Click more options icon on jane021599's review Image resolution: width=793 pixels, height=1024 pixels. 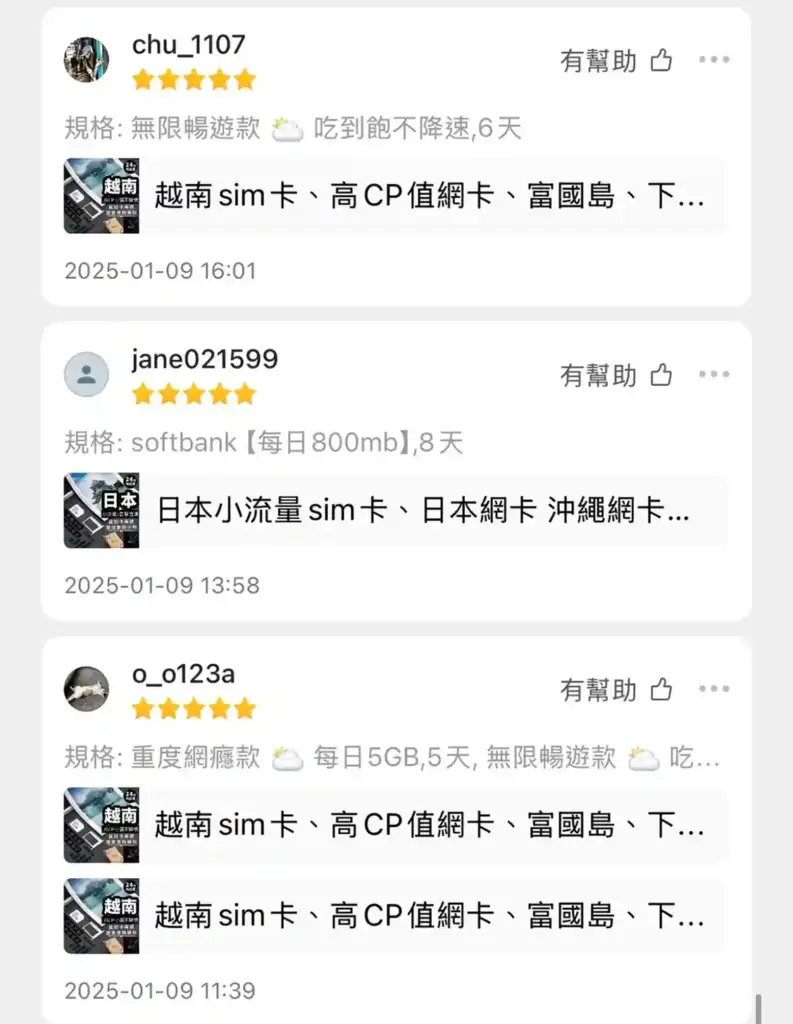(x=715, y=374)
